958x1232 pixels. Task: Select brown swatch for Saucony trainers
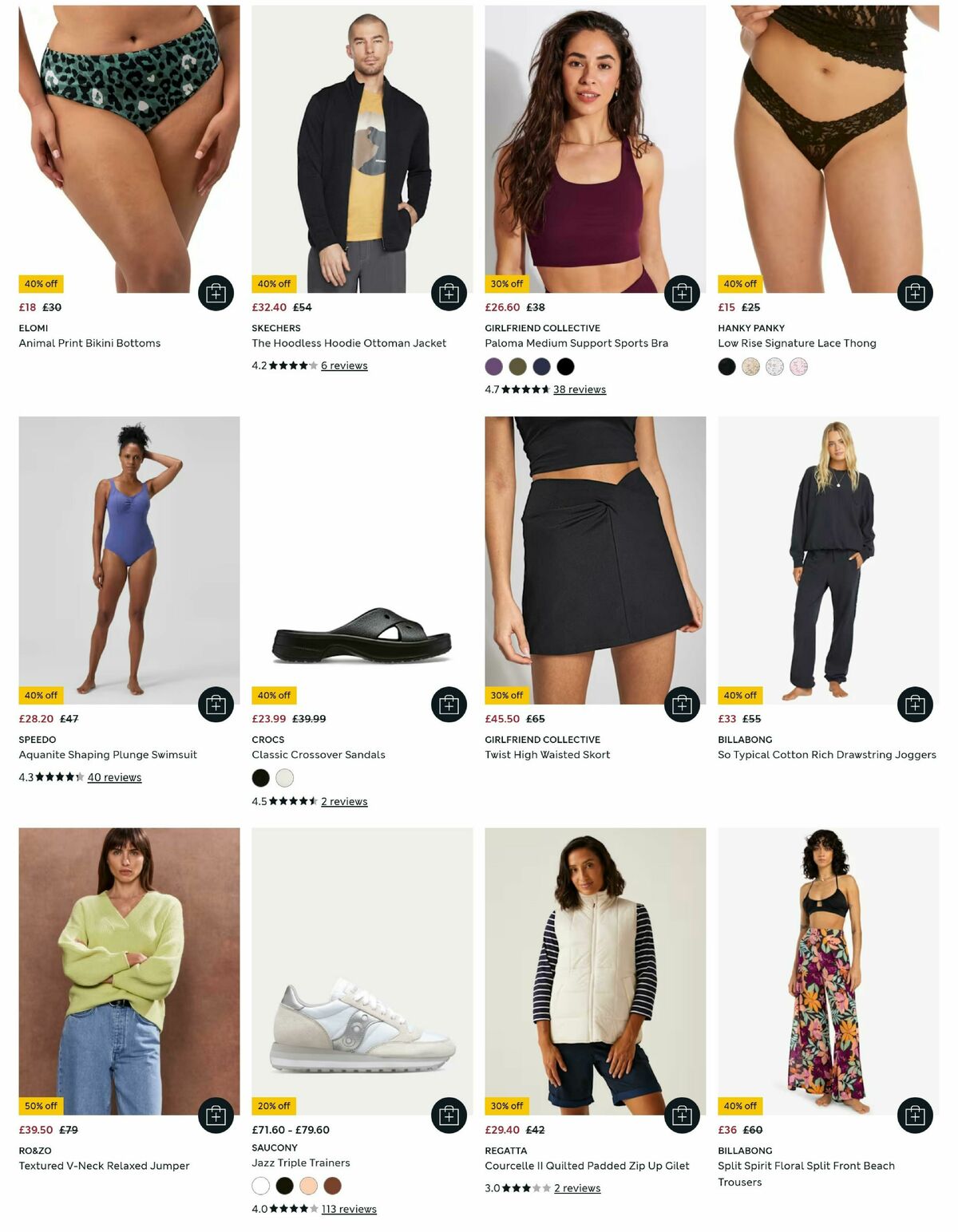[x=332, y=1187]
